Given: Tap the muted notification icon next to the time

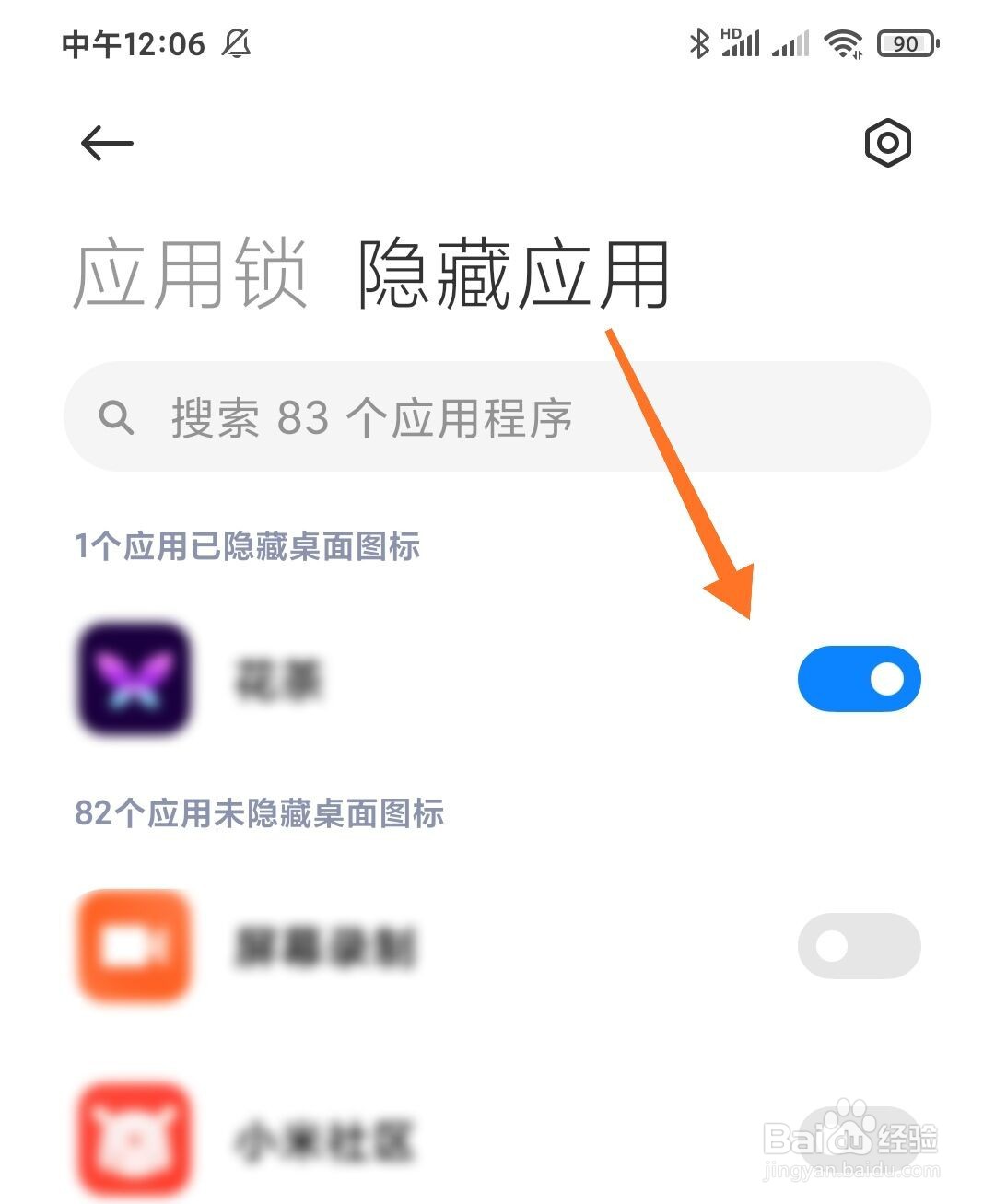Looking at the screenshot, I should click(236, 43).
